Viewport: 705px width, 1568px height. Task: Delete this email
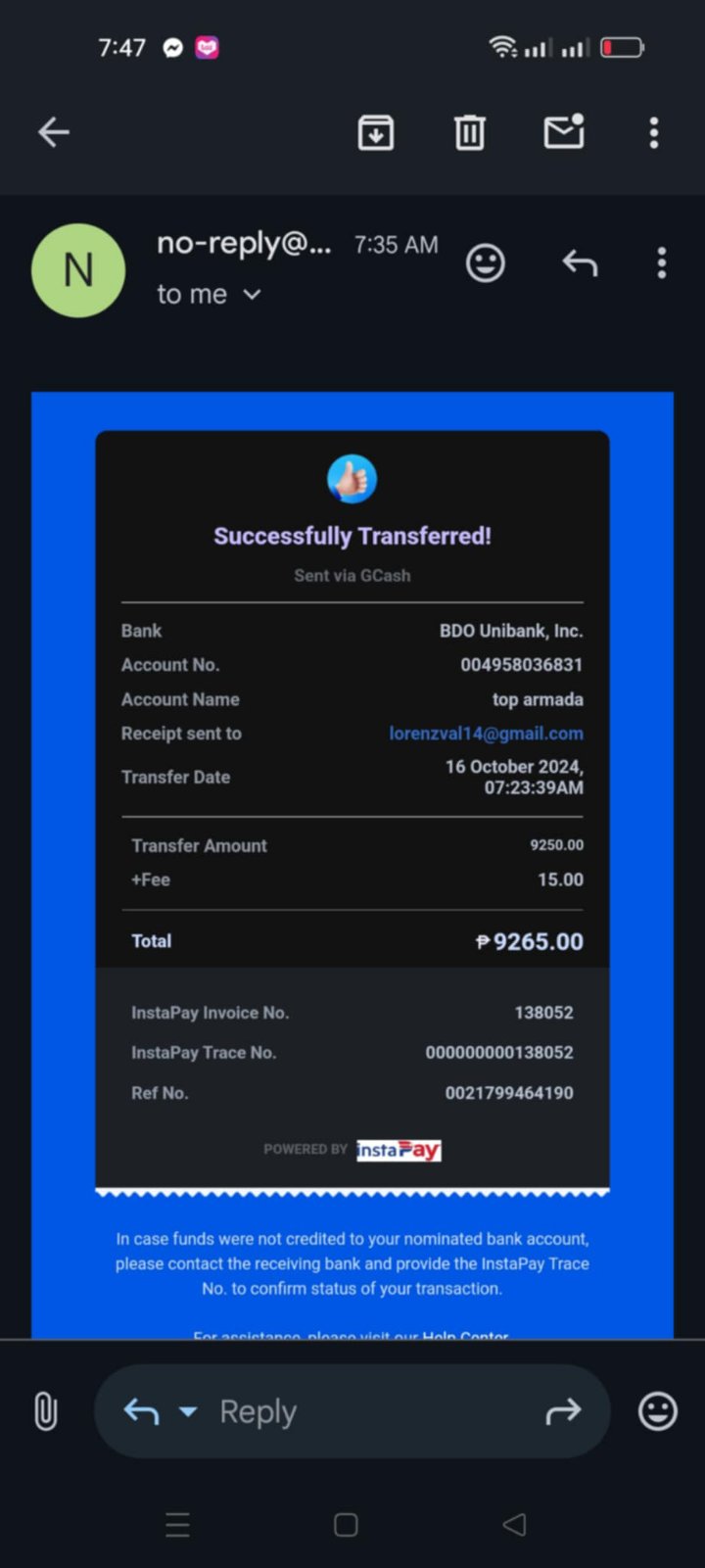click(x=469, y=132)
